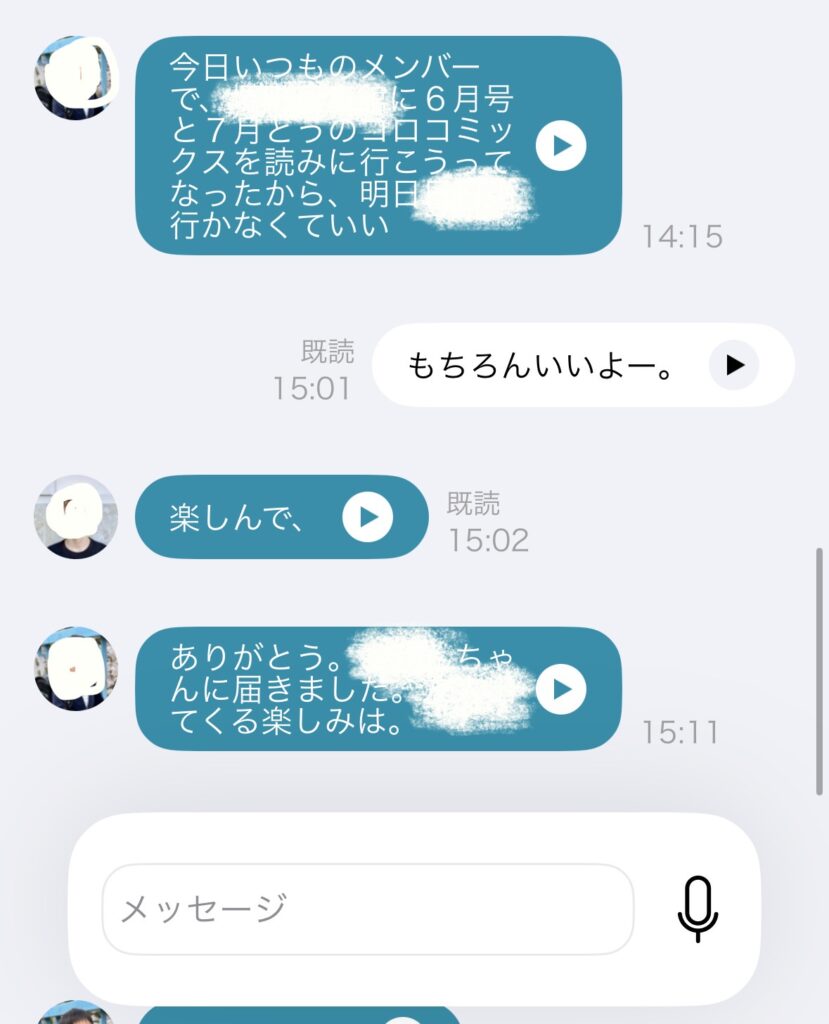Play the もちろんいいよー voice message
This screenshot has height=1024, width=829.
[734, 365]
